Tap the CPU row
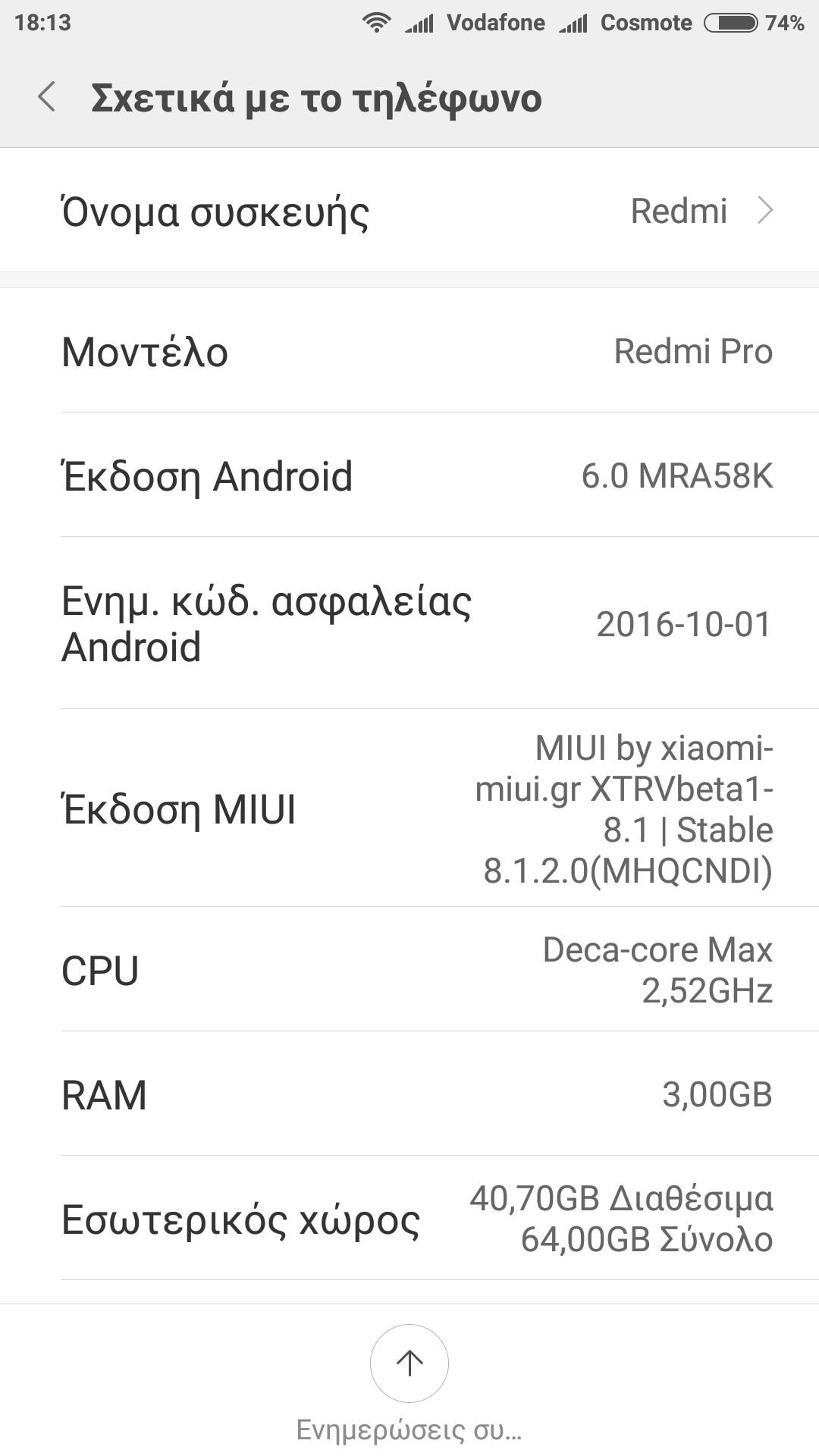819x1456 pixels. (409, 970)
